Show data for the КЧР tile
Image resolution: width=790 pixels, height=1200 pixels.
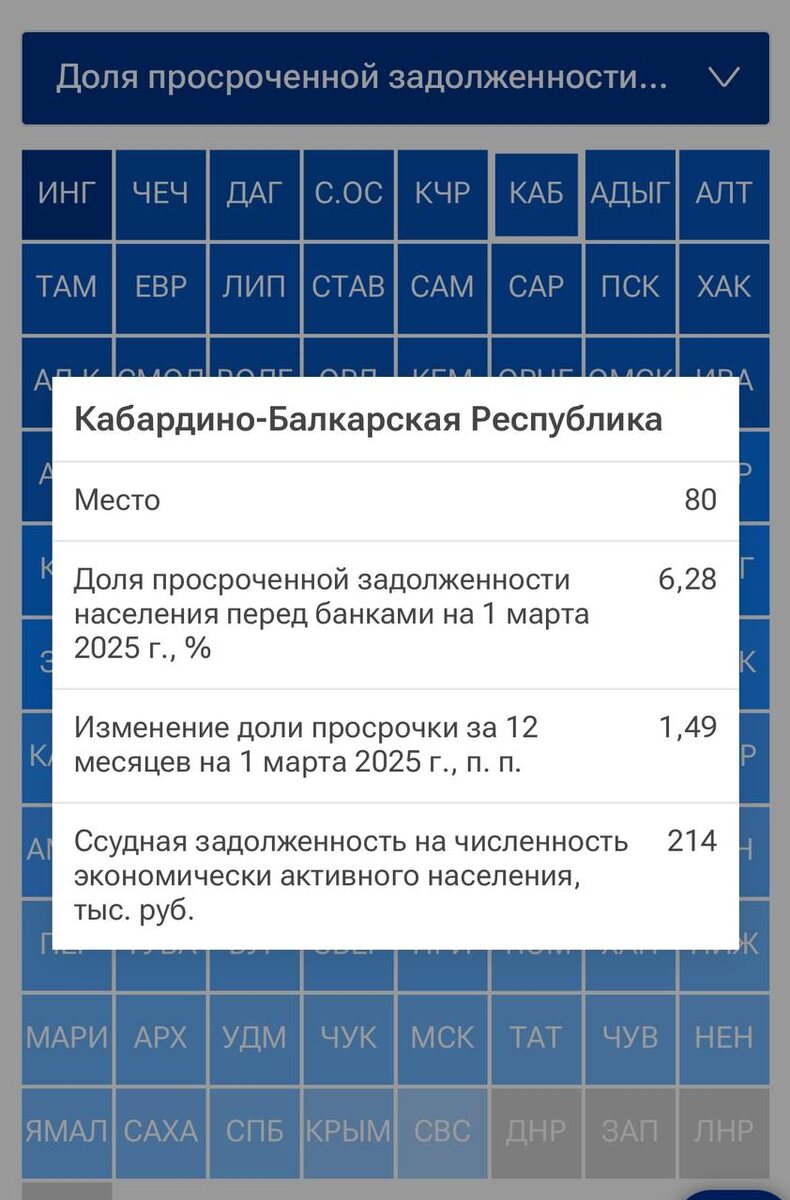point(442,193)
